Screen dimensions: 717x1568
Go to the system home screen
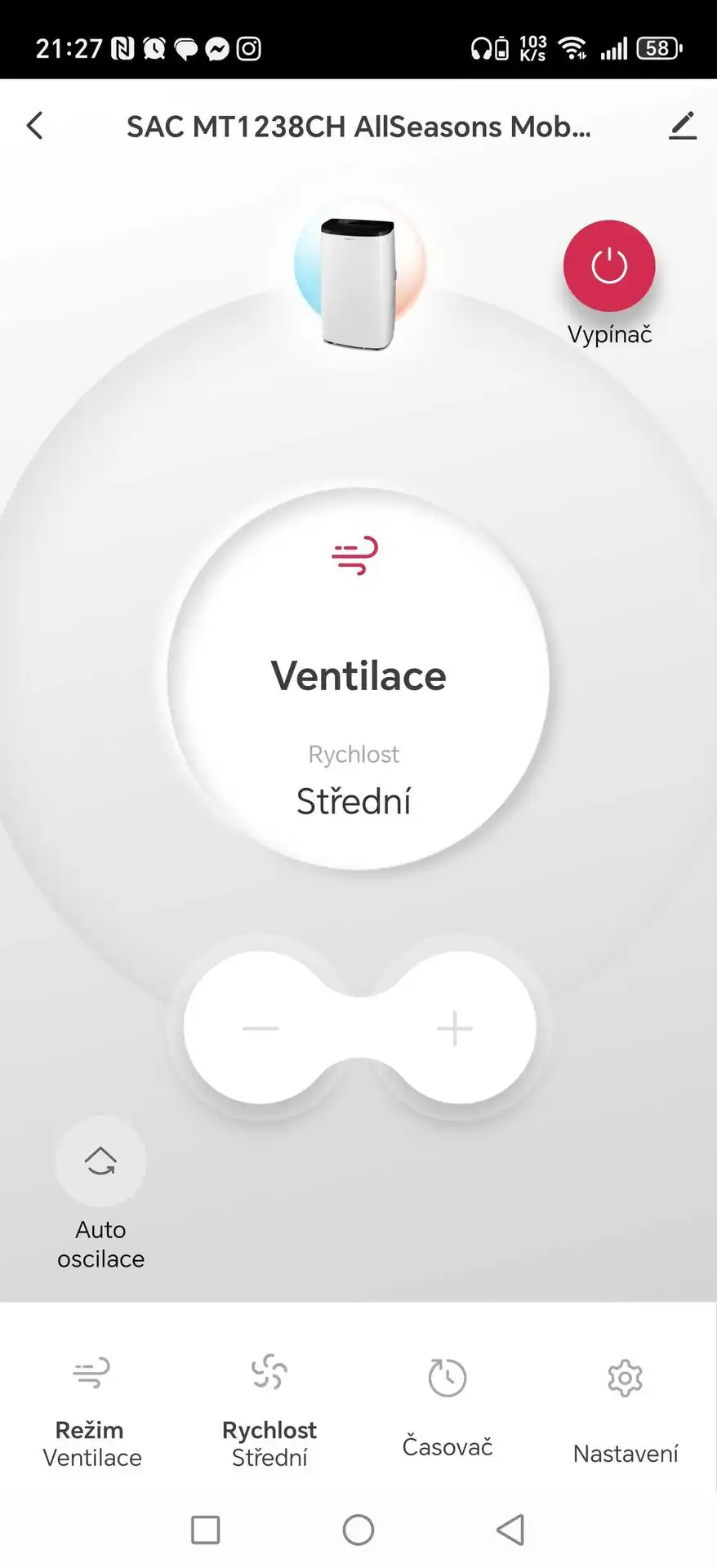coord(358,1530)
